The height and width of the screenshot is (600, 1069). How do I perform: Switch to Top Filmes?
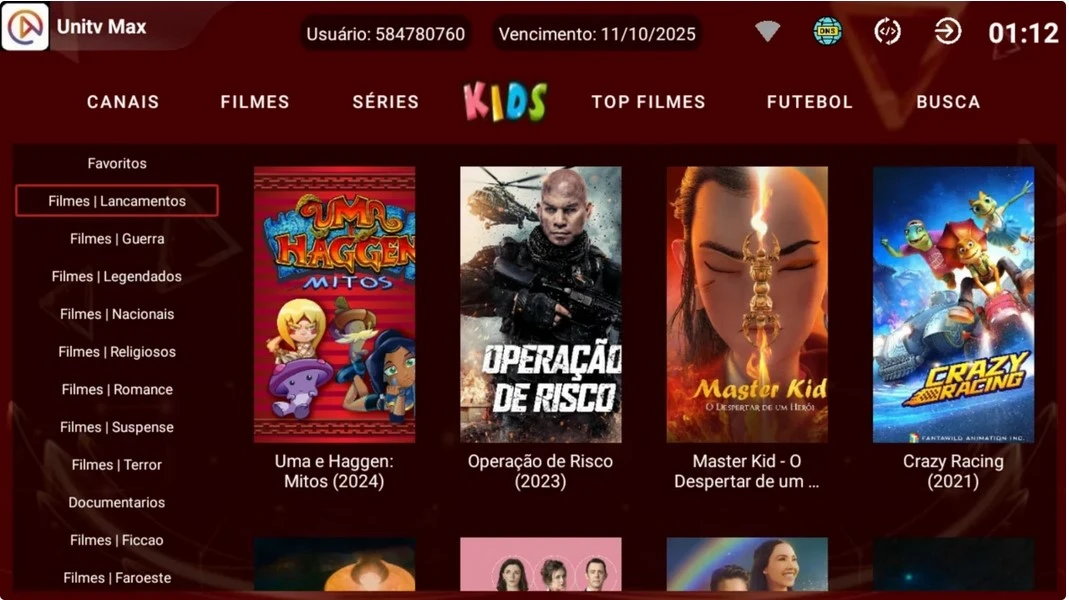click(x=648, y=102)
